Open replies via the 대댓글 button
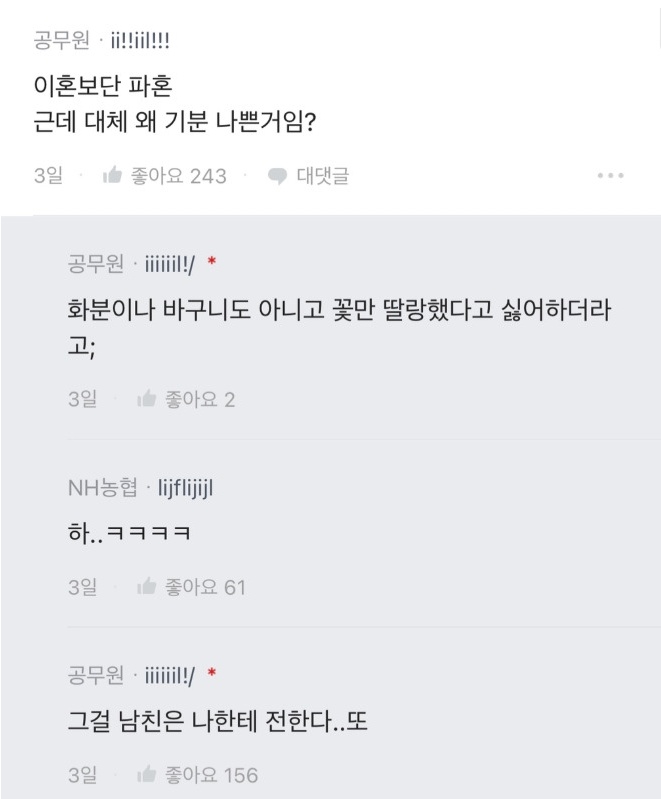 click(308, 176)
